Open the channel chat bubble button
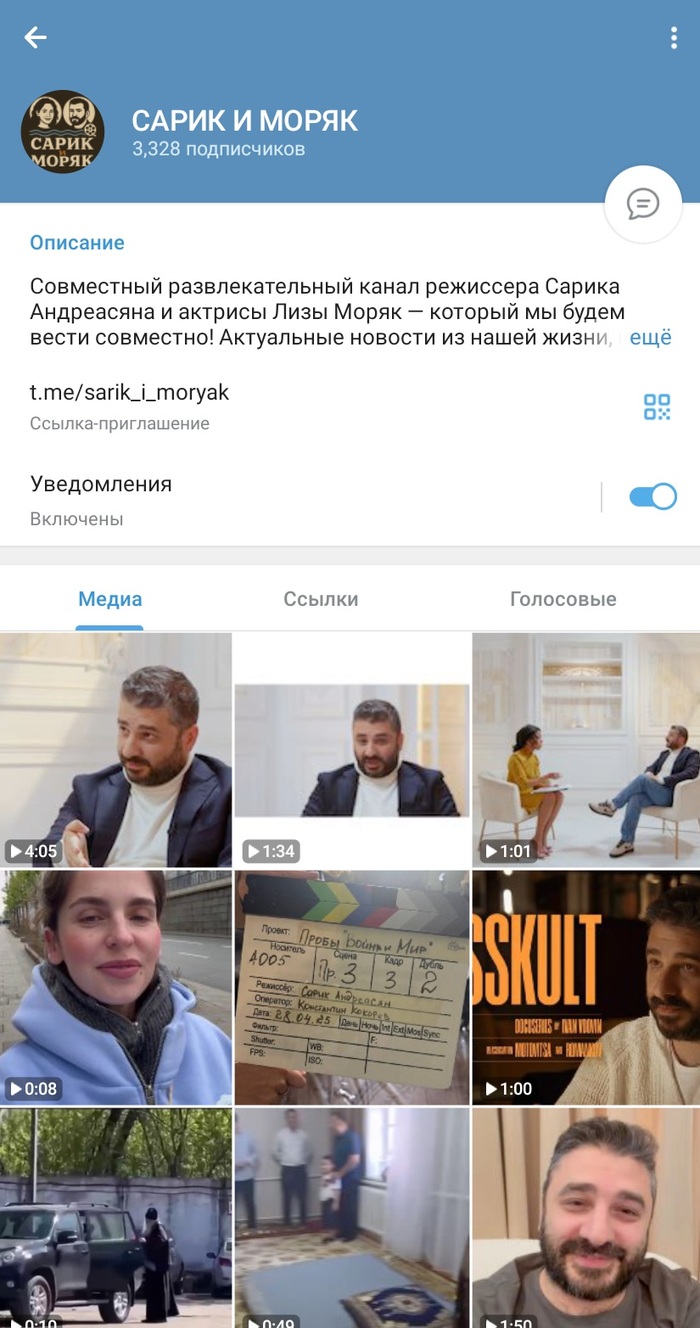Viewport: 700px width, 1328px height. 643,204
